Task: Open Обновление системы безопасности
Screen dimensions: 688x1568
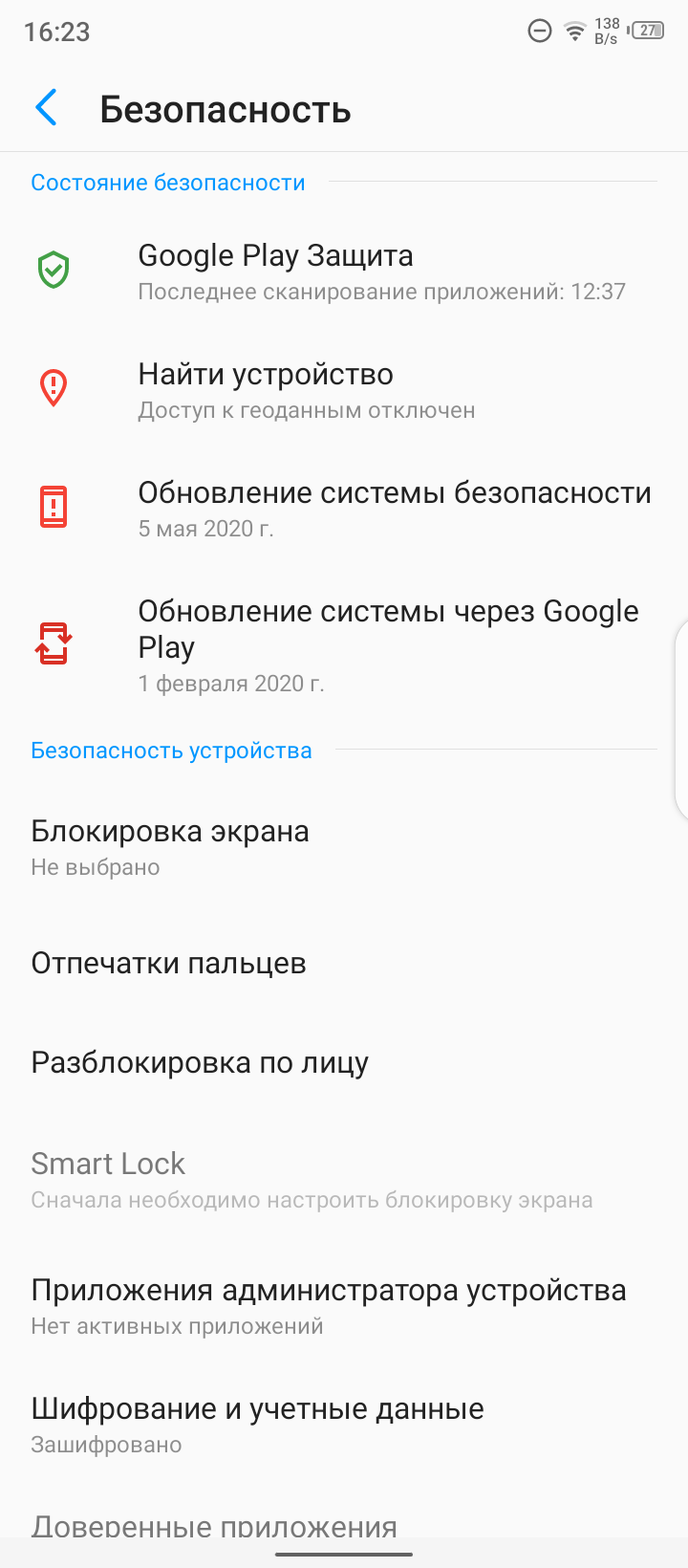Action: coord(344,509)
